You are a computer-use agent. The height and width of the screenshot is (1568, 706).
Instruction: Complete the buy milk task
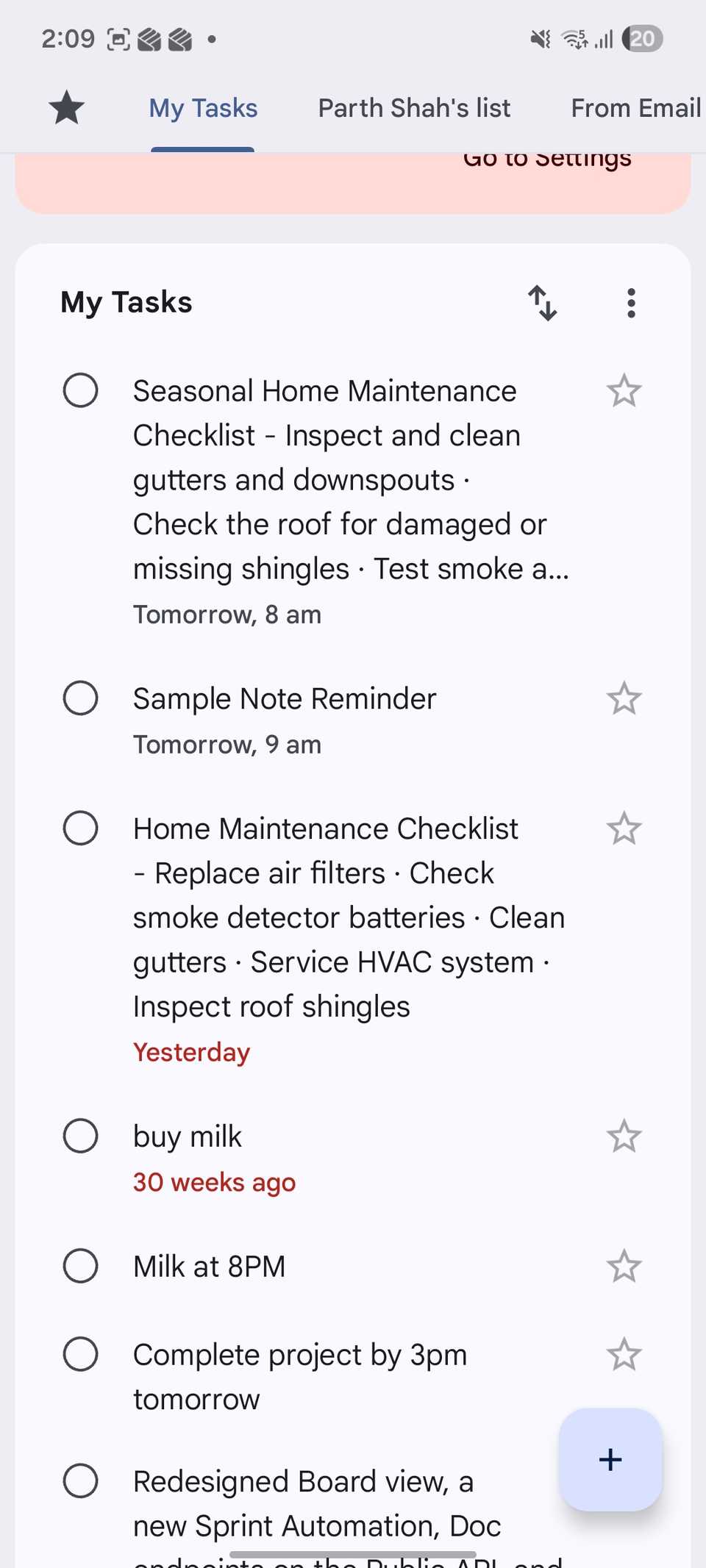[x=81, y=1136]
